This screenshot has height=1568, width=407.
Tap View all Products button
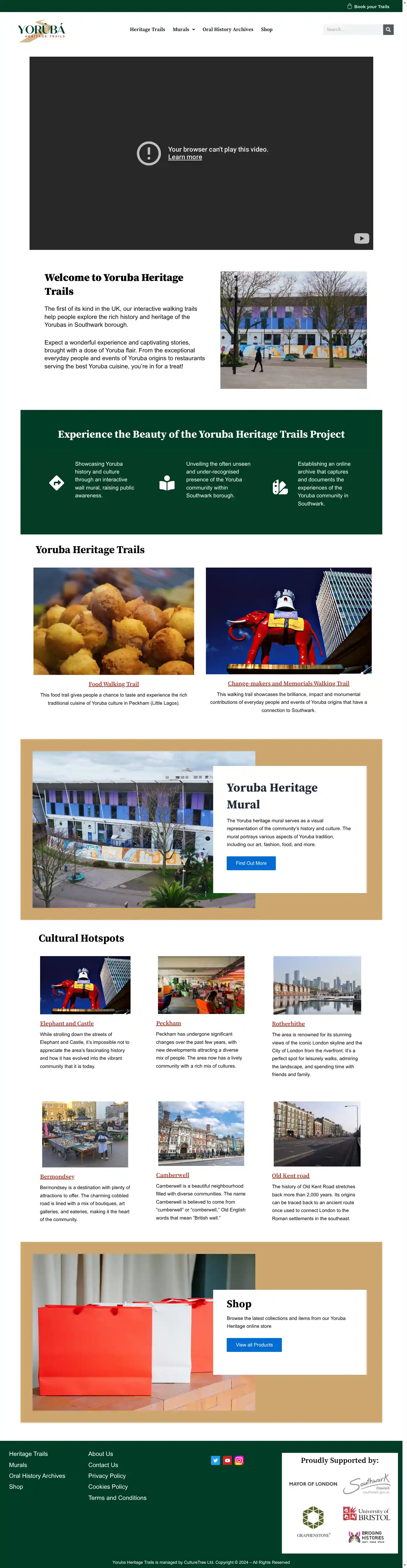254,1345
